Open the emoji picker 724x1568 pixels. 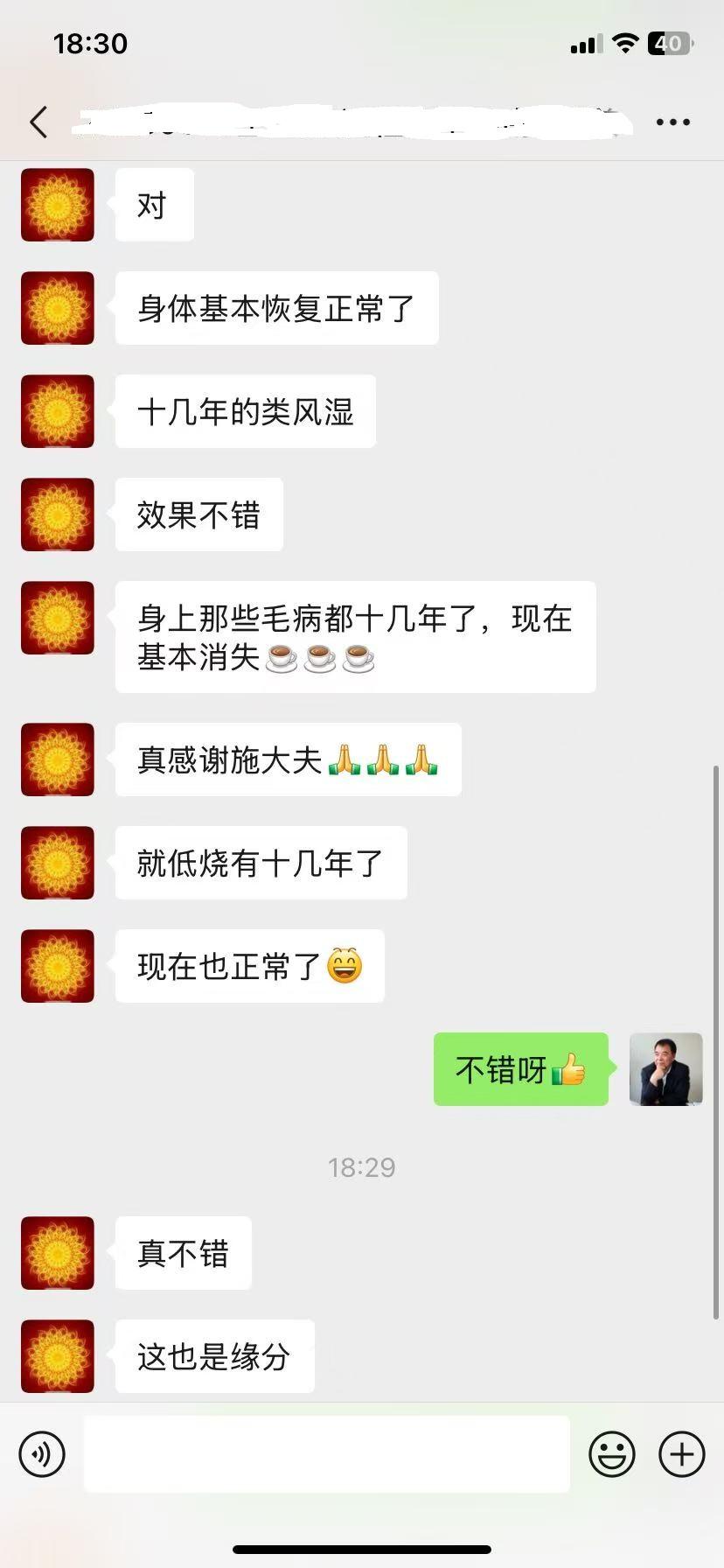(x=613, y=1453)
